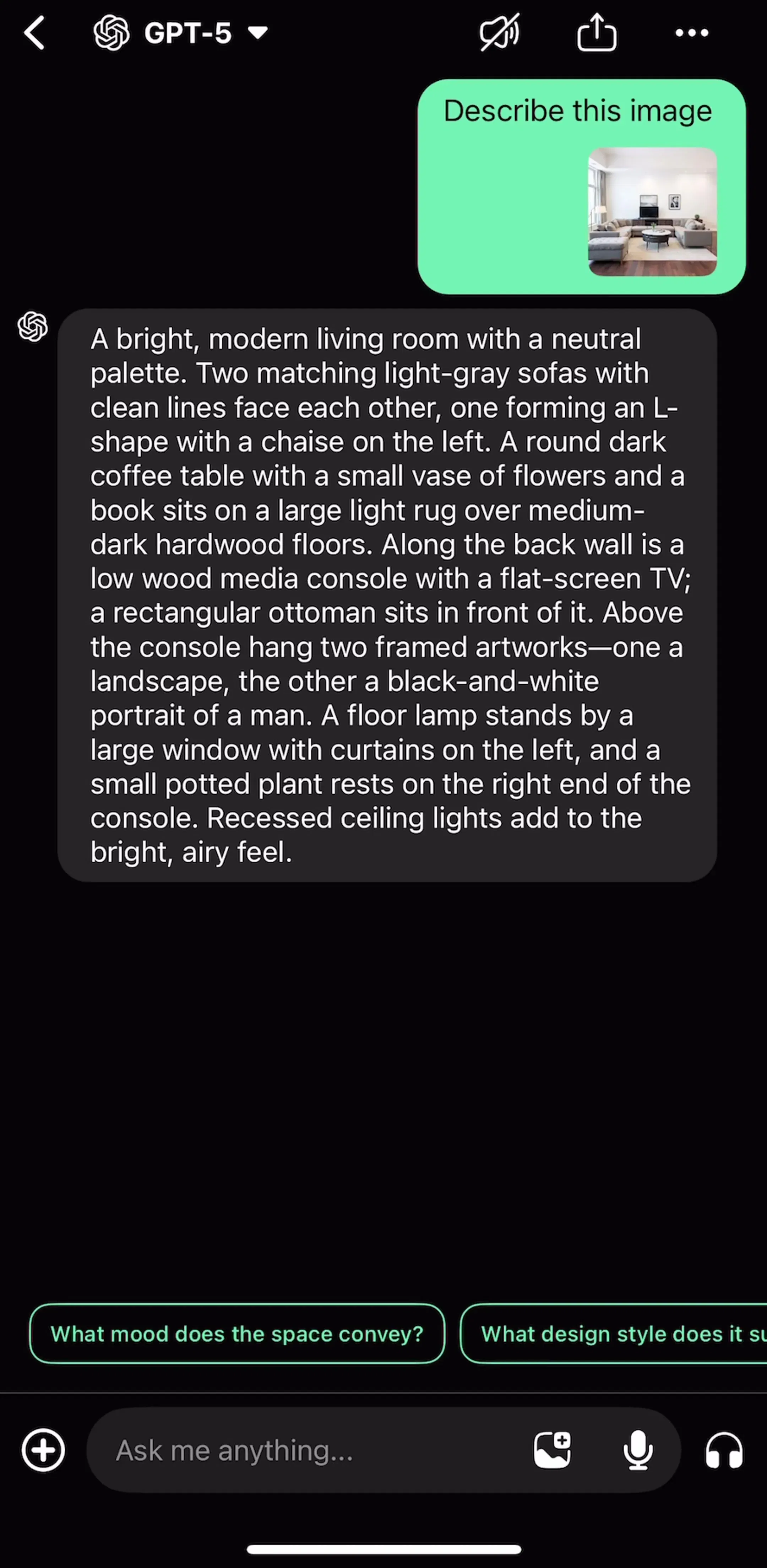Launch voice mode with the headphones icon

point(724,1450)
